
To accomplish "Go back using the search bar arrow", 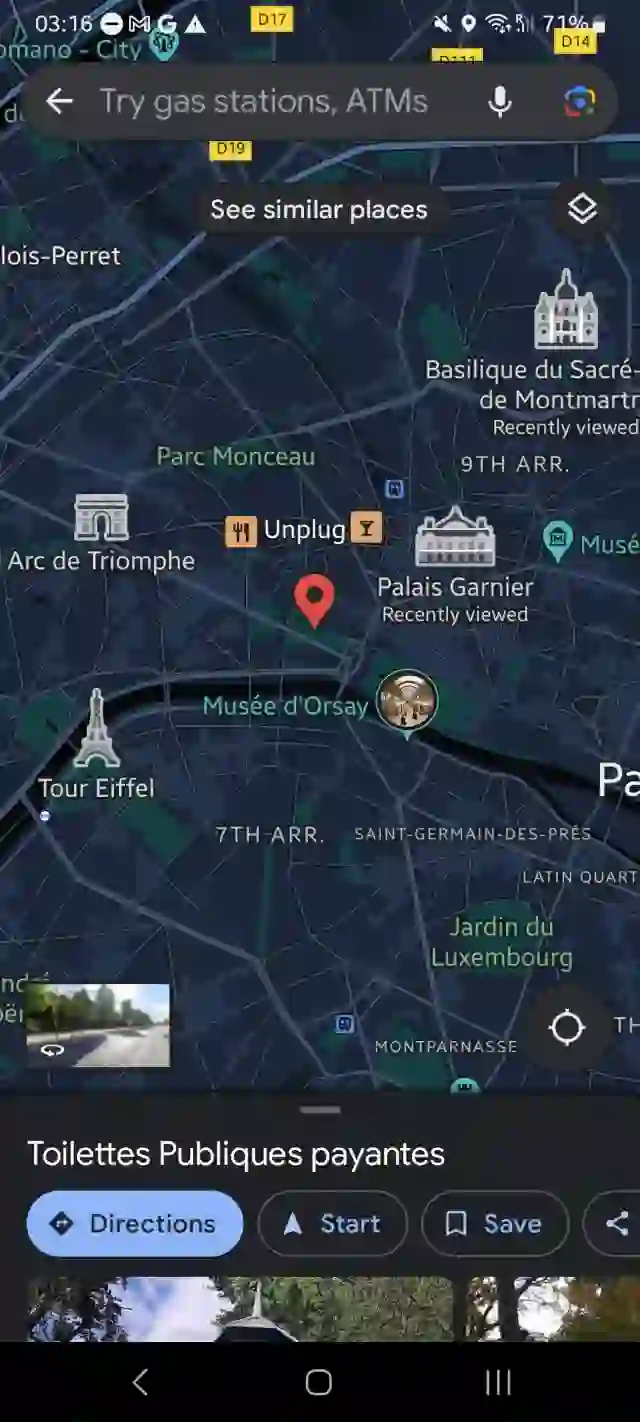I will pyautogui.click(x=59, y=101).
